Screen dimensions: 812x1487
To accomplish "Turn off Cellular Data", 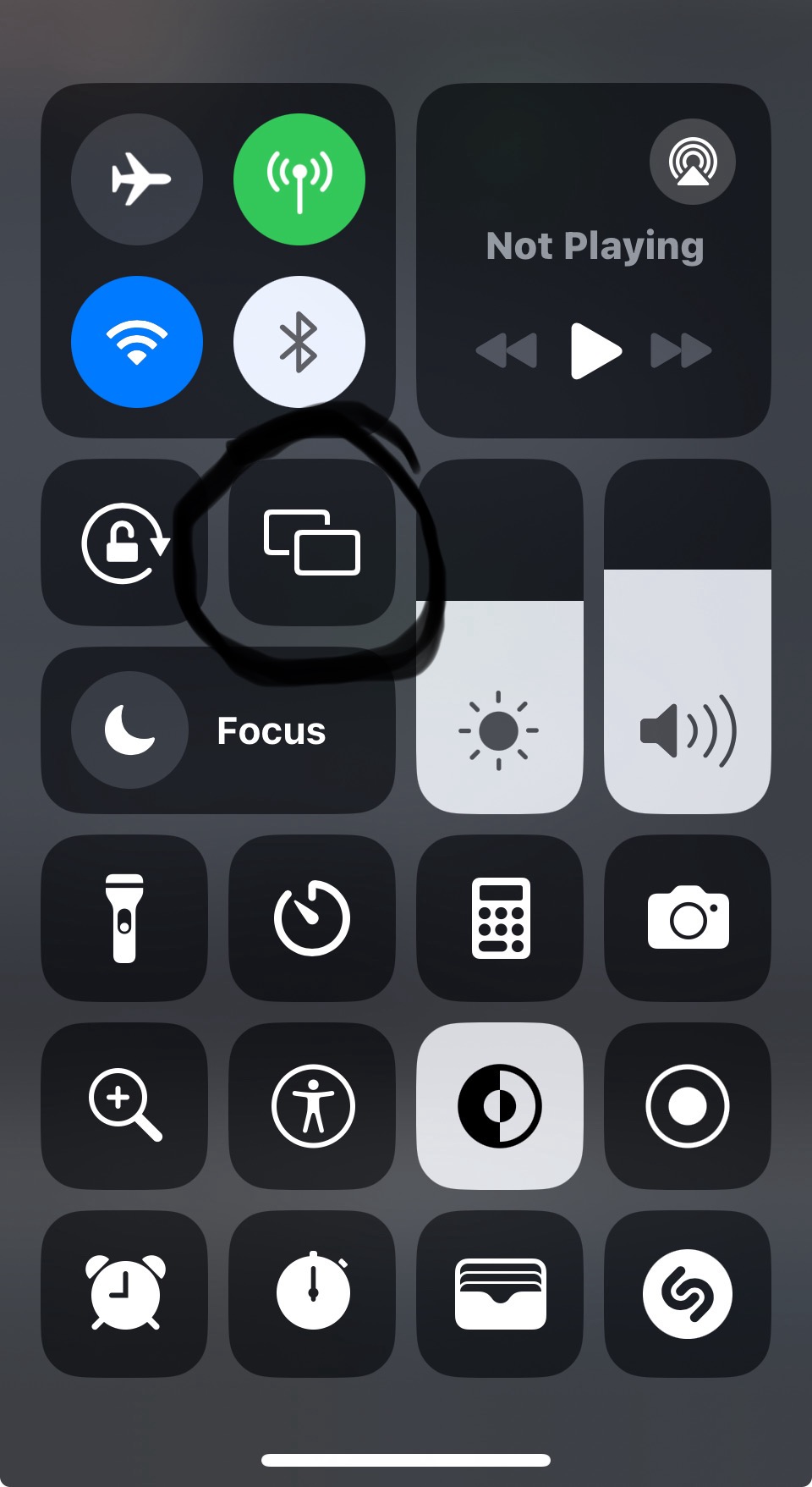I will 299,179.
